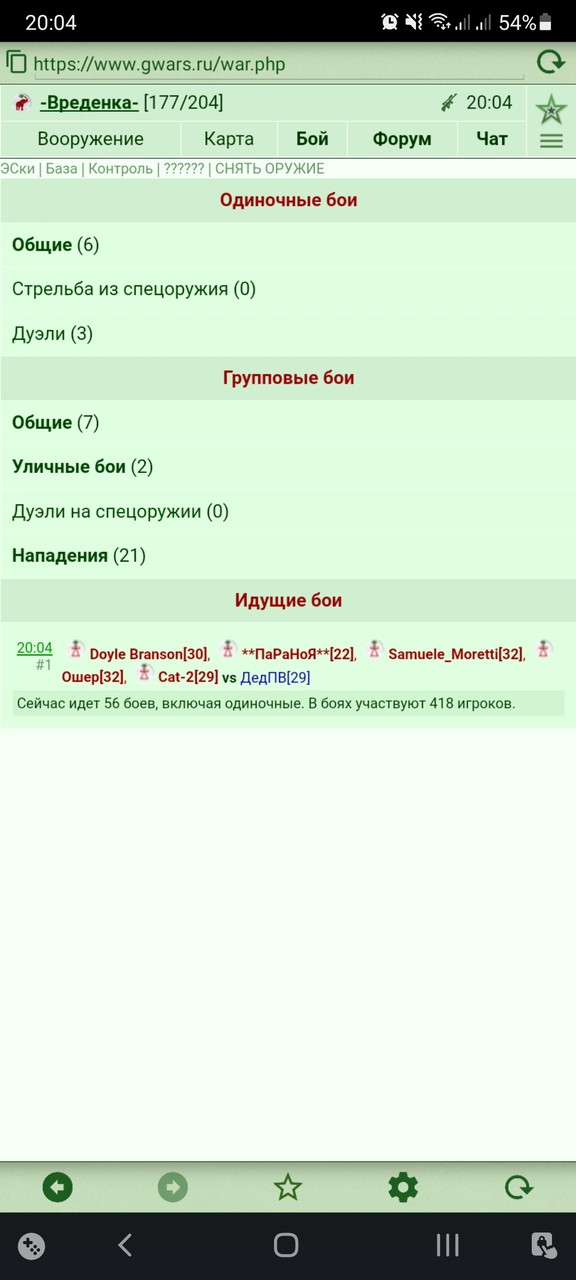Switch to the Вооружение tab
This screenshot has width=576, height=1280.
point(90,139)
